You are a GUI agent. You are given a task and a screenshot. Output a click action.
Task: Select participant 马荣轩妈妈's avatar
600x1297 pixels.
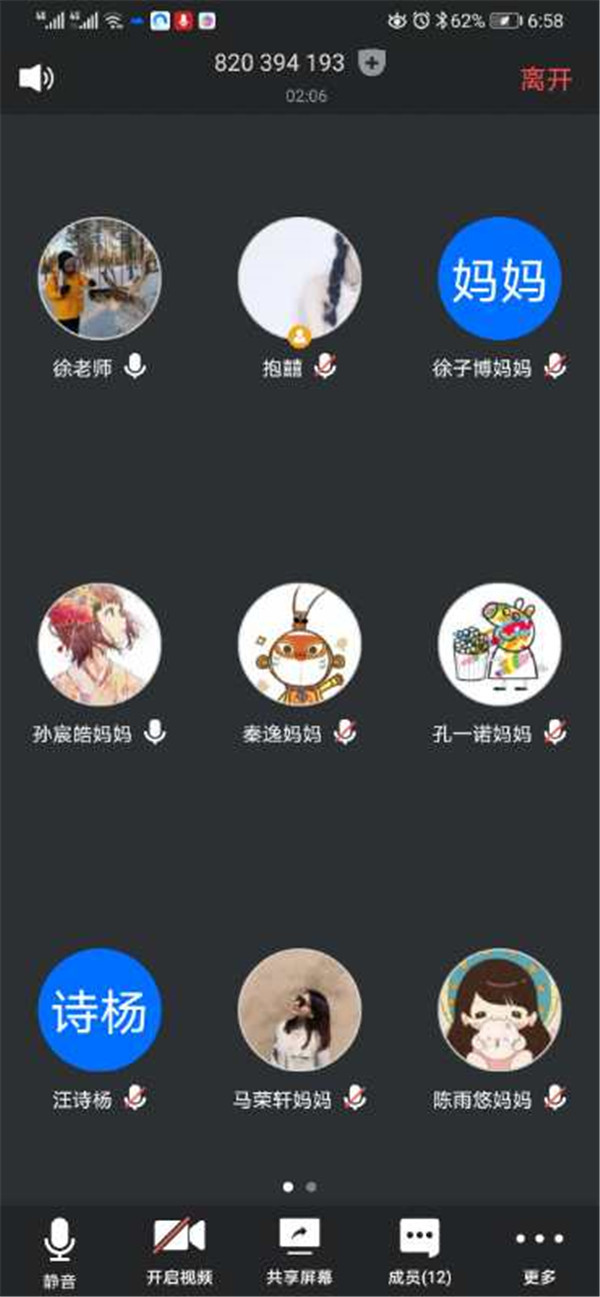pyautogui.click(x=299, y=1010)
